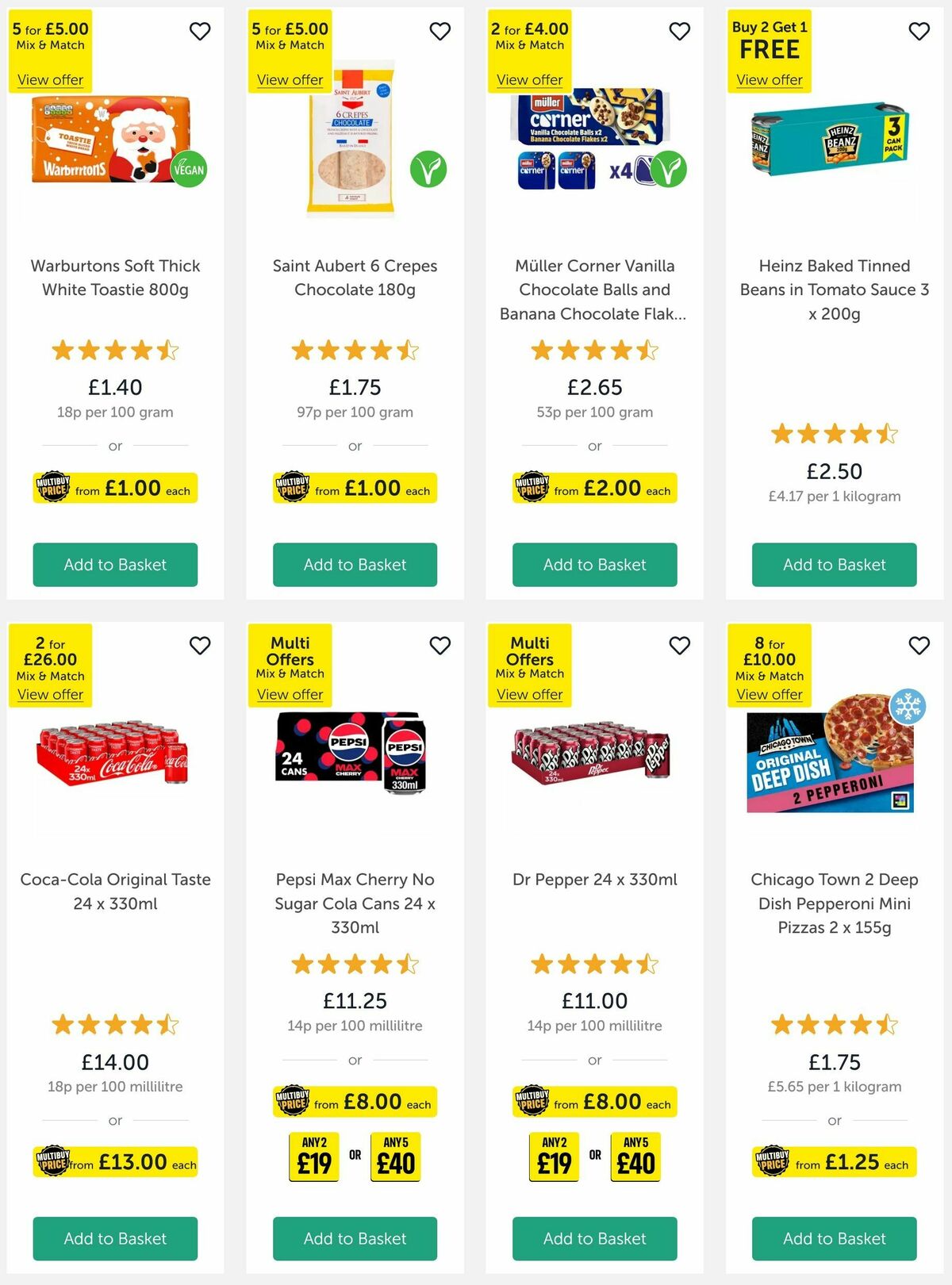
Task: Favourite the Coca-Cola Original Taste 24-pack
Action: click(200, 646)
